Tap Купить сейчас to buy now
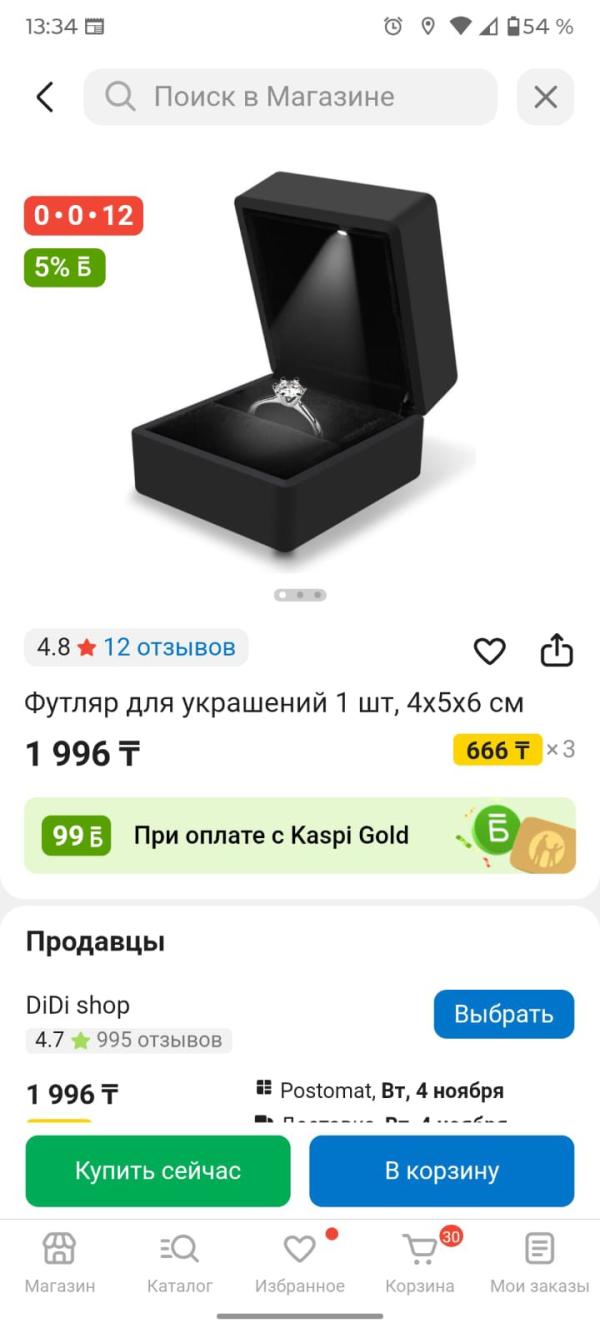Image resolution: width=600 pixels, height=1332 pixels. point(158,1171)
